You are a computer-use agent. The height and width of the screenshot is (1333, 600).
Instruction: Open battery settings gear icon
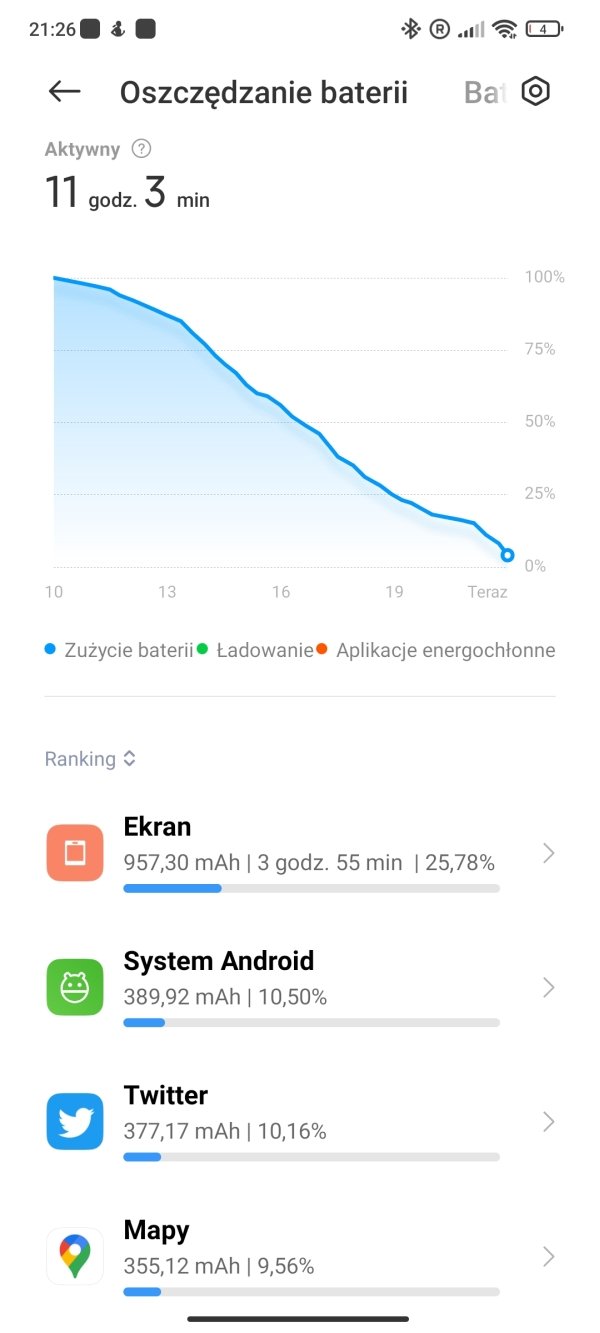(536, 92)
